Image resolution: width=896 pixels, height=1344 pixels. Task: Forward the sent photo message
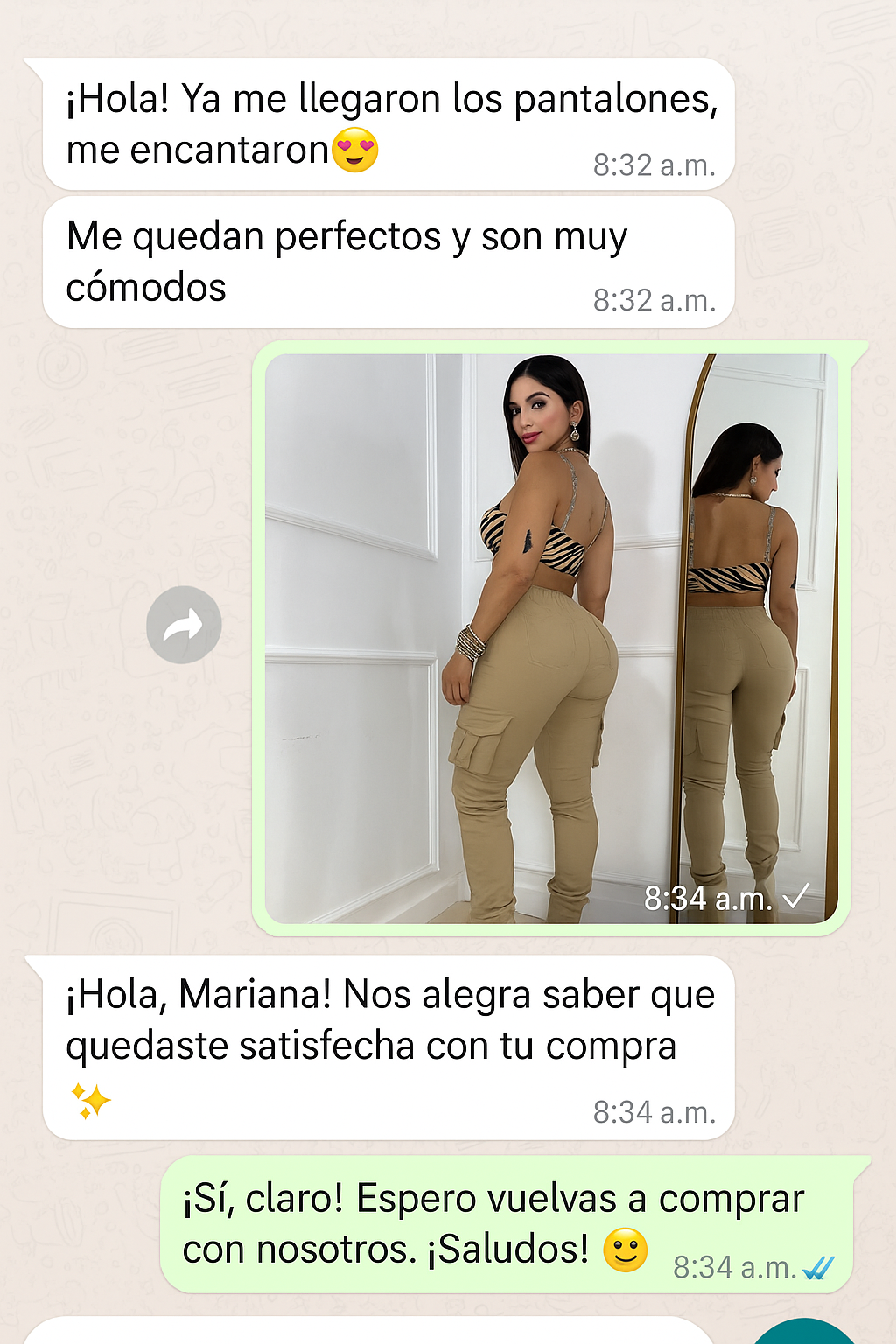[x=184, y=625]
